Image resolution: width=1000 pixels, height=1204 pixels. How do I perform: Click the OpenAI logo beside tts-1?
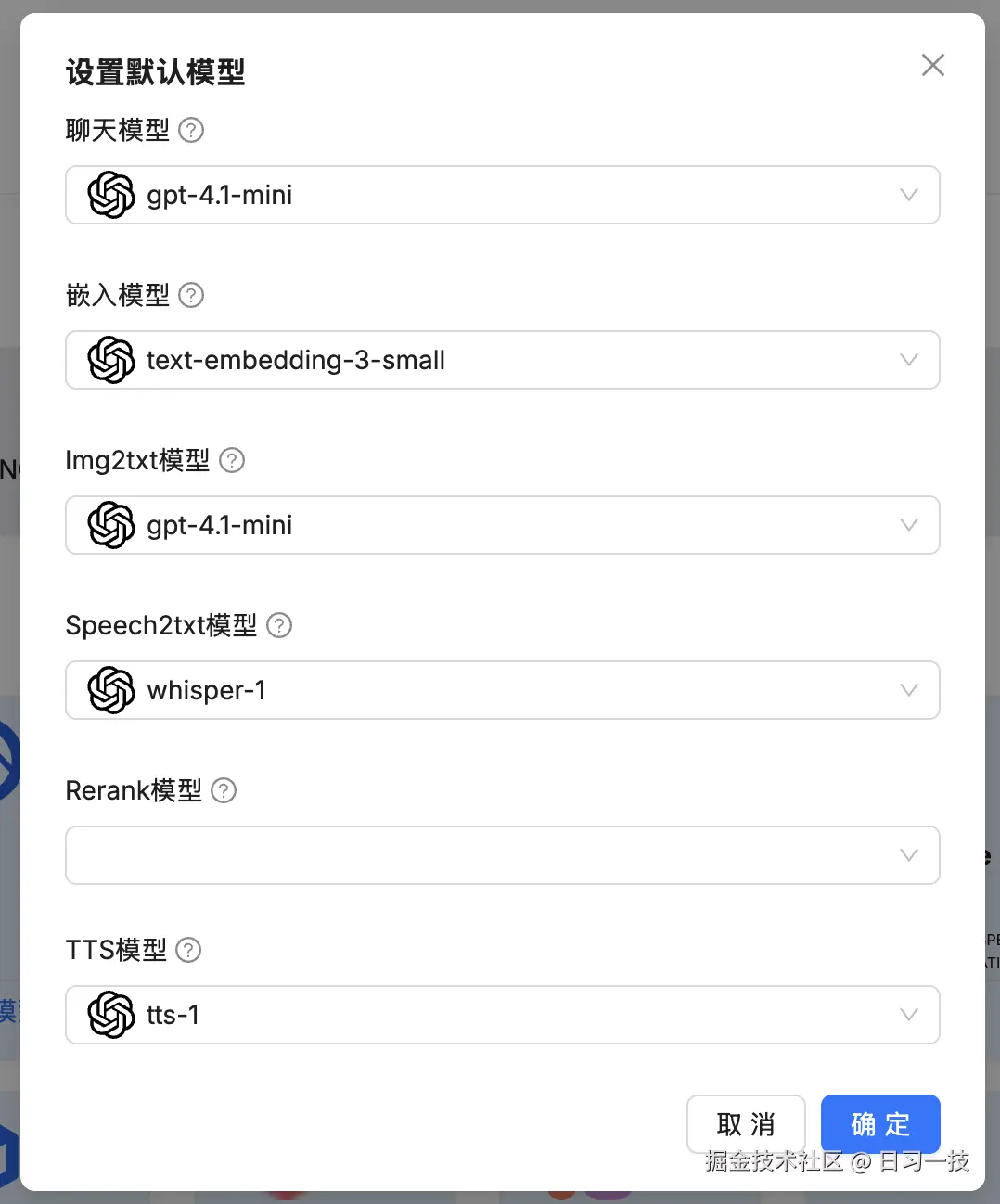pos(110,1015)
